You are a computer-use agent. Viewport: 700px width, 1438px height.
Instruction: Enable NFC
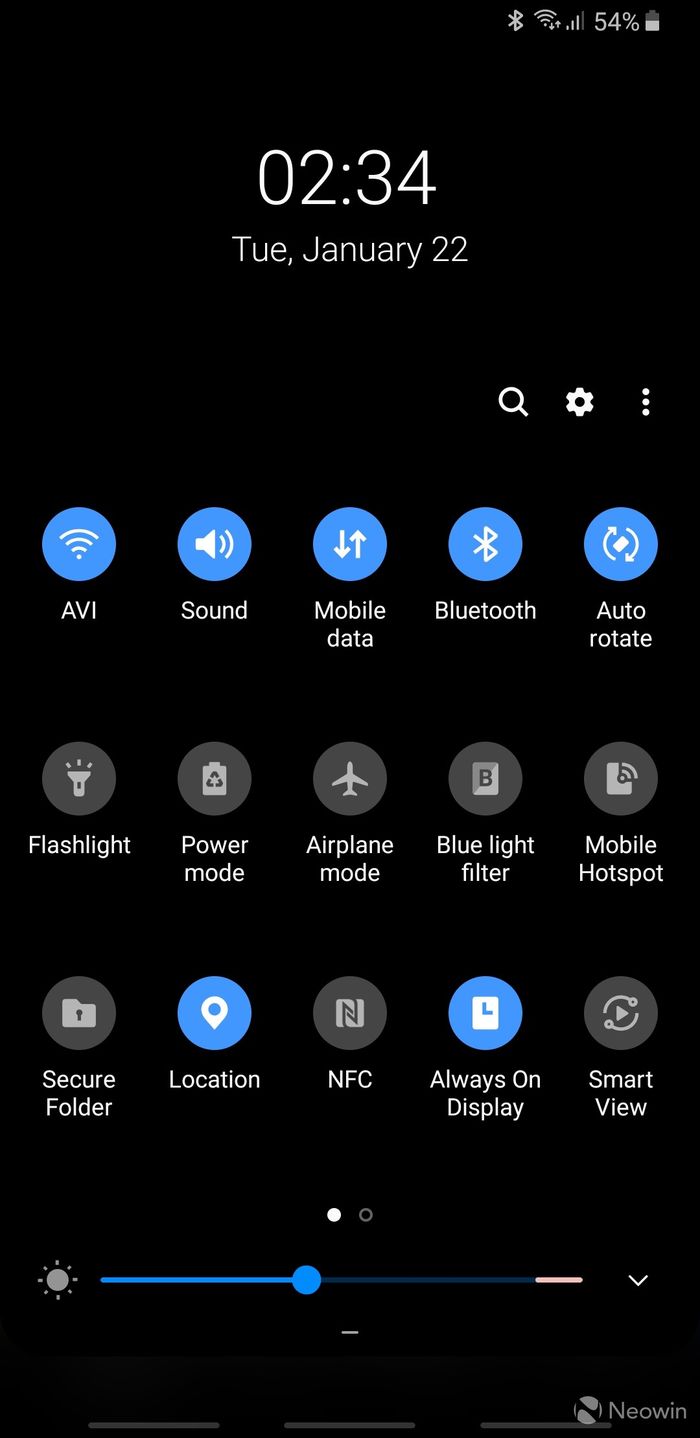350,1014
